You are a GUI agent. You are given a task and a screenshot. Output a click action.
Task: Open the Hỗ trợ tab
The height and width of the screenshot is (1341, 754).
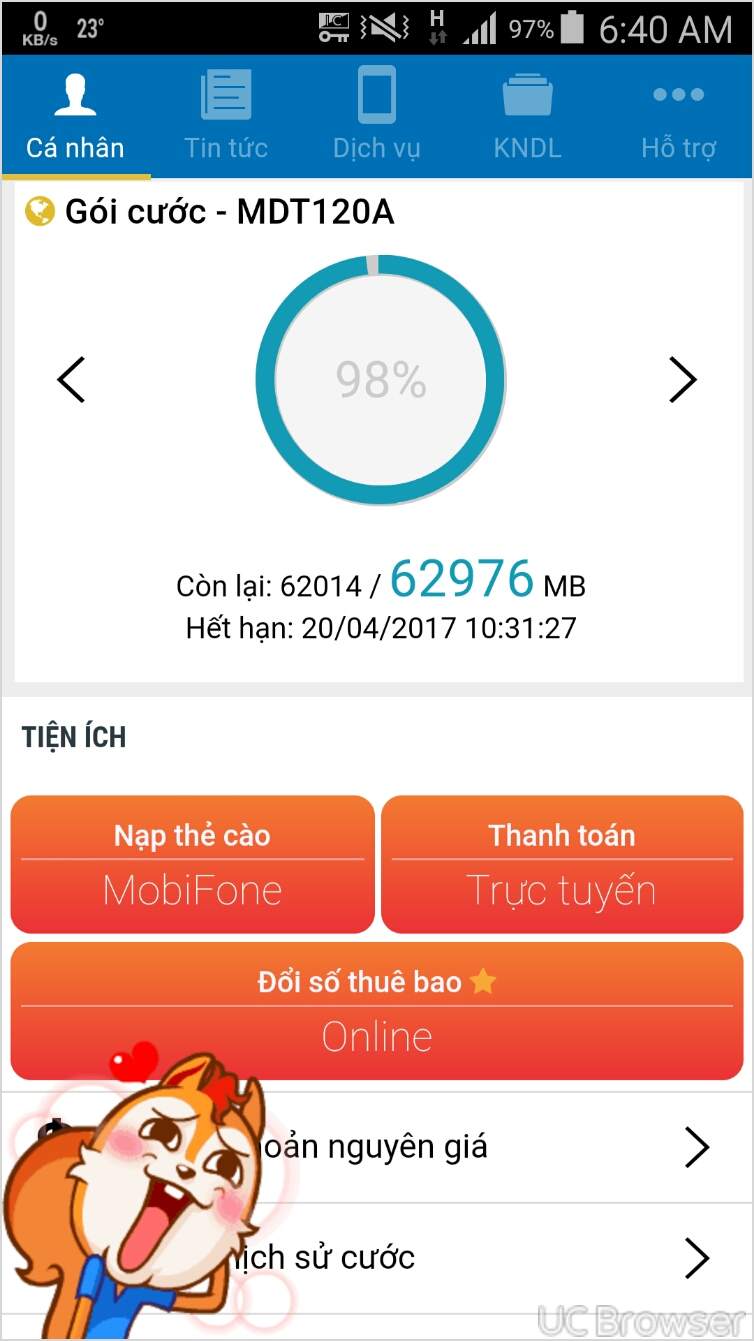click(678, 117)
